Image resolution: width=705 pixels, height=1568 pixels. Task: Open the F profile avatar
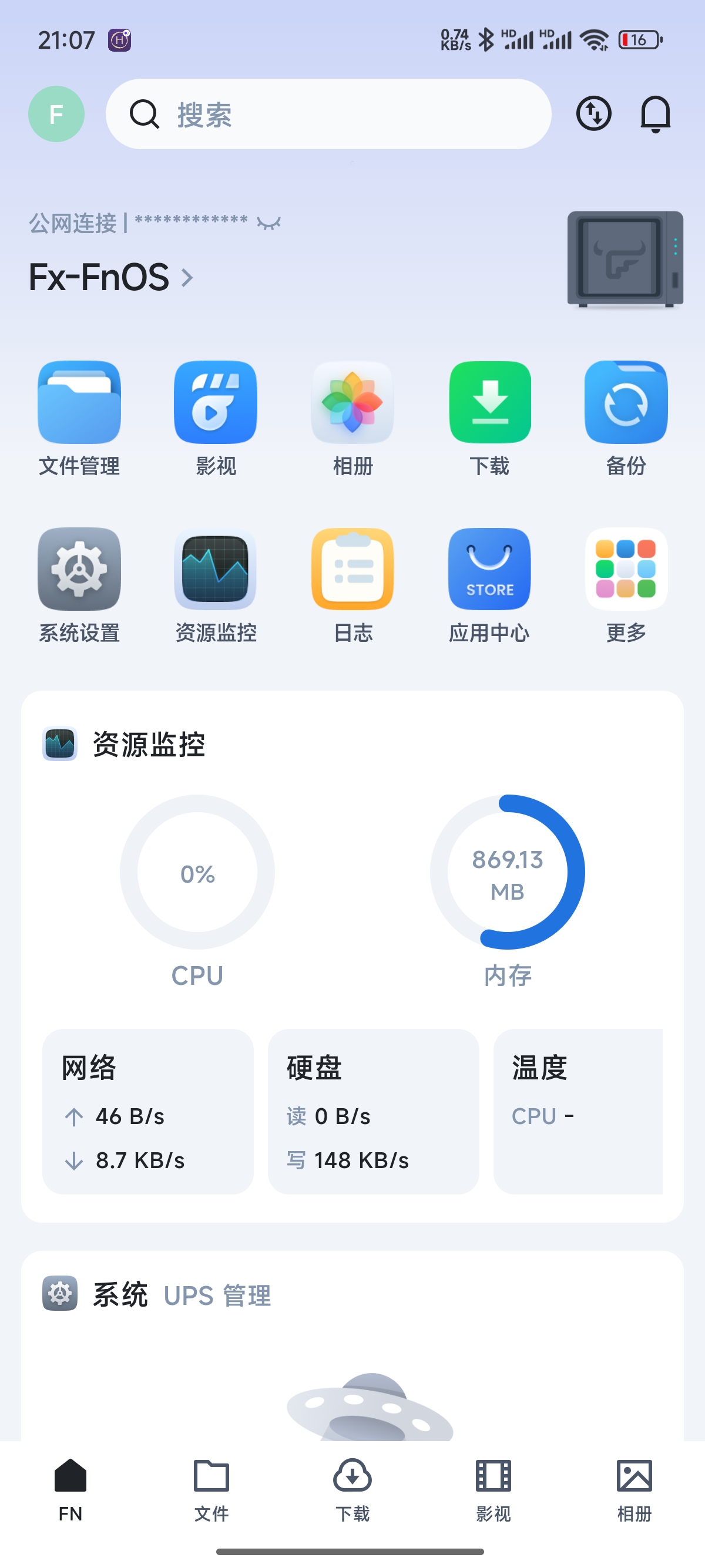tap(56, 114)
